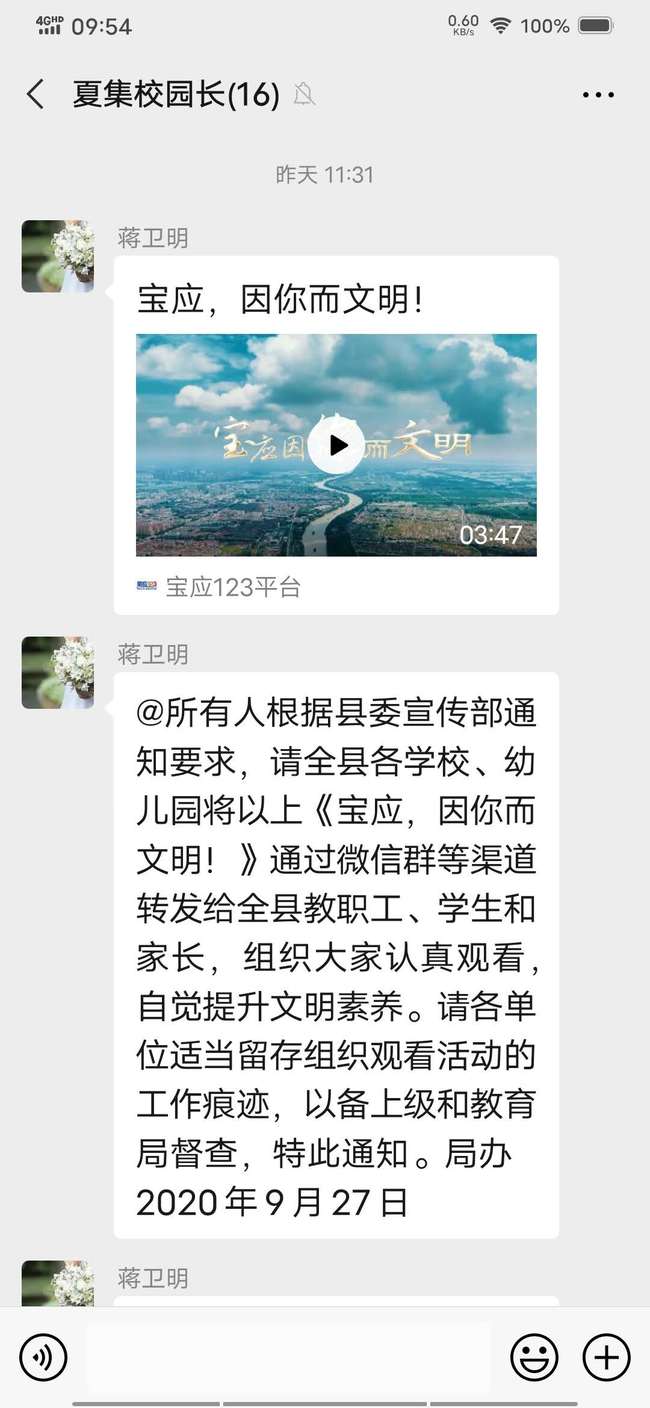Go back from the 夏集校园长 group chat
The width and height of the screenshot is (650, 1408).
point(36,95)
